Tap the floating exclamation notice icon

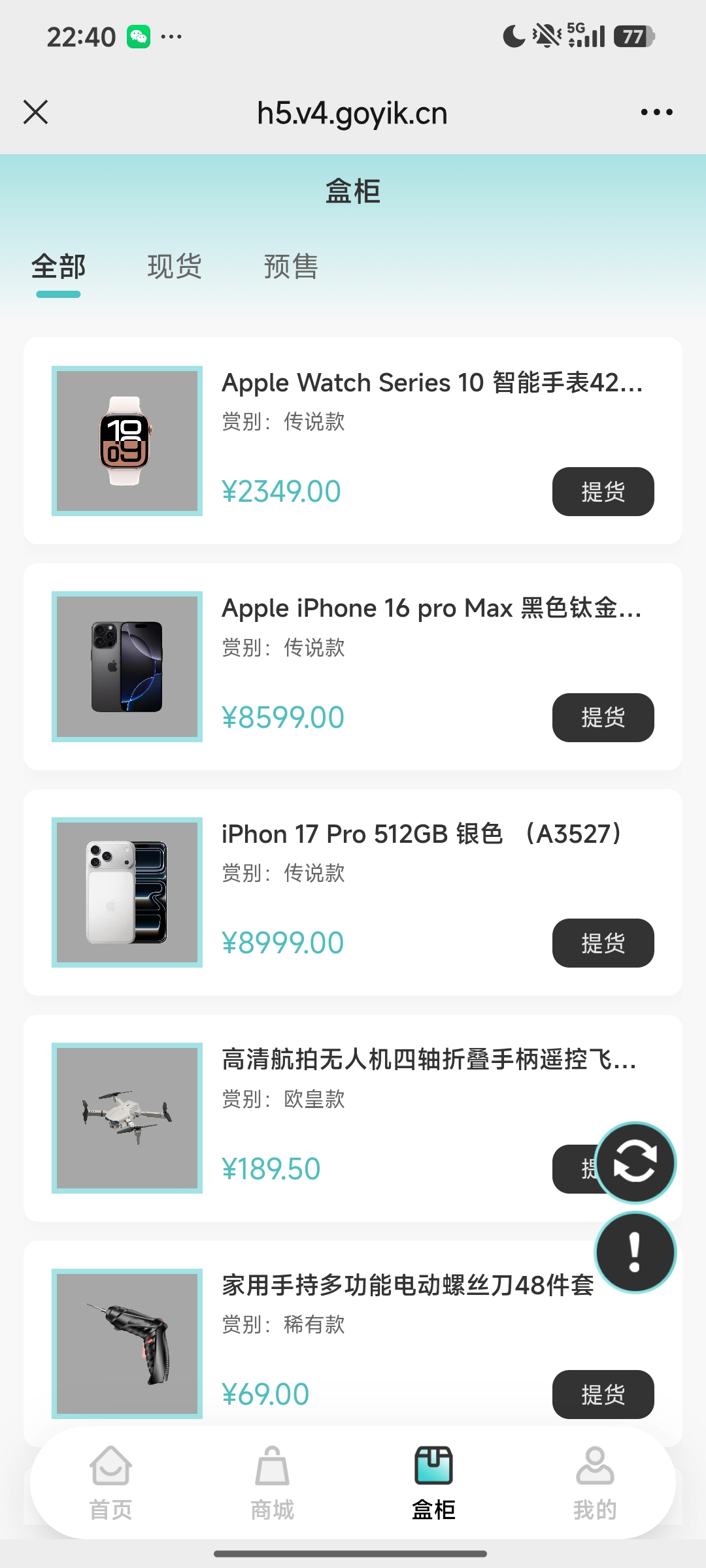(635, 1251)
